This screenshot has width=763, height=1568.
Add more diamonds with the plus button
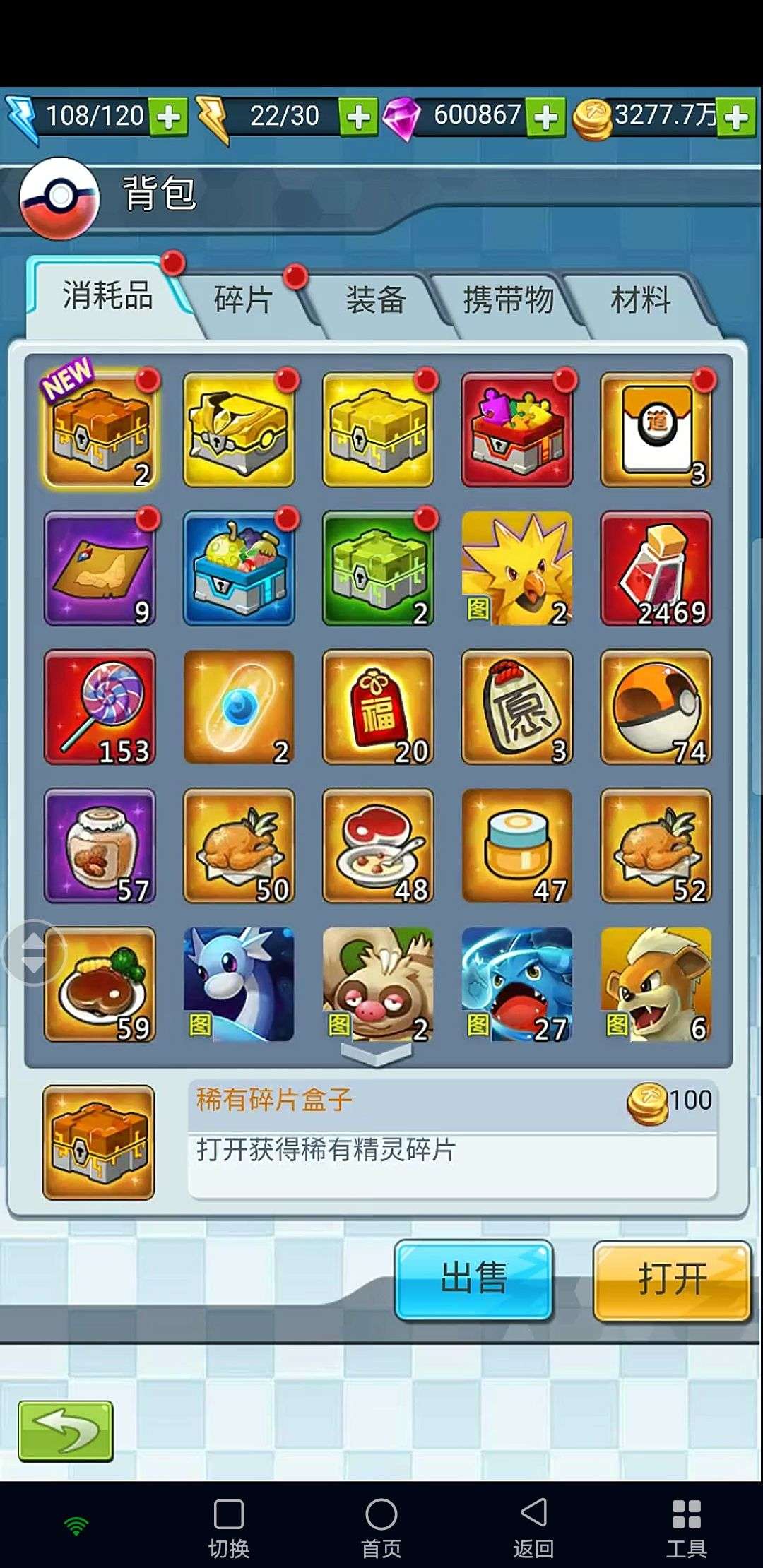tap(545, 117)
